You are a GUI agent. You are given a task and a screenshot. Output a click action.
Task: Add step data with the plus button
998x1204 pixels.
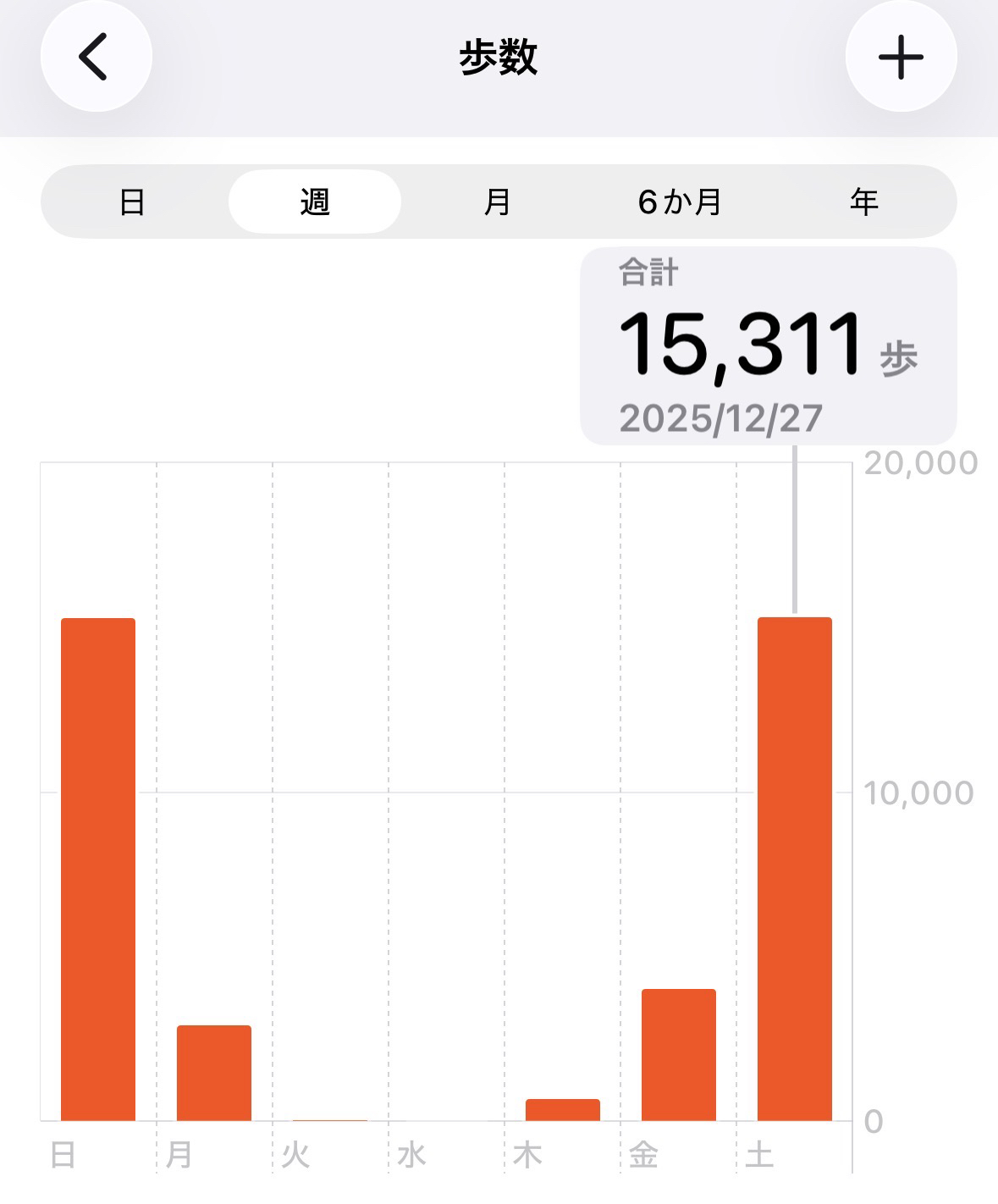pyautogui.click(x=901, y=58)
